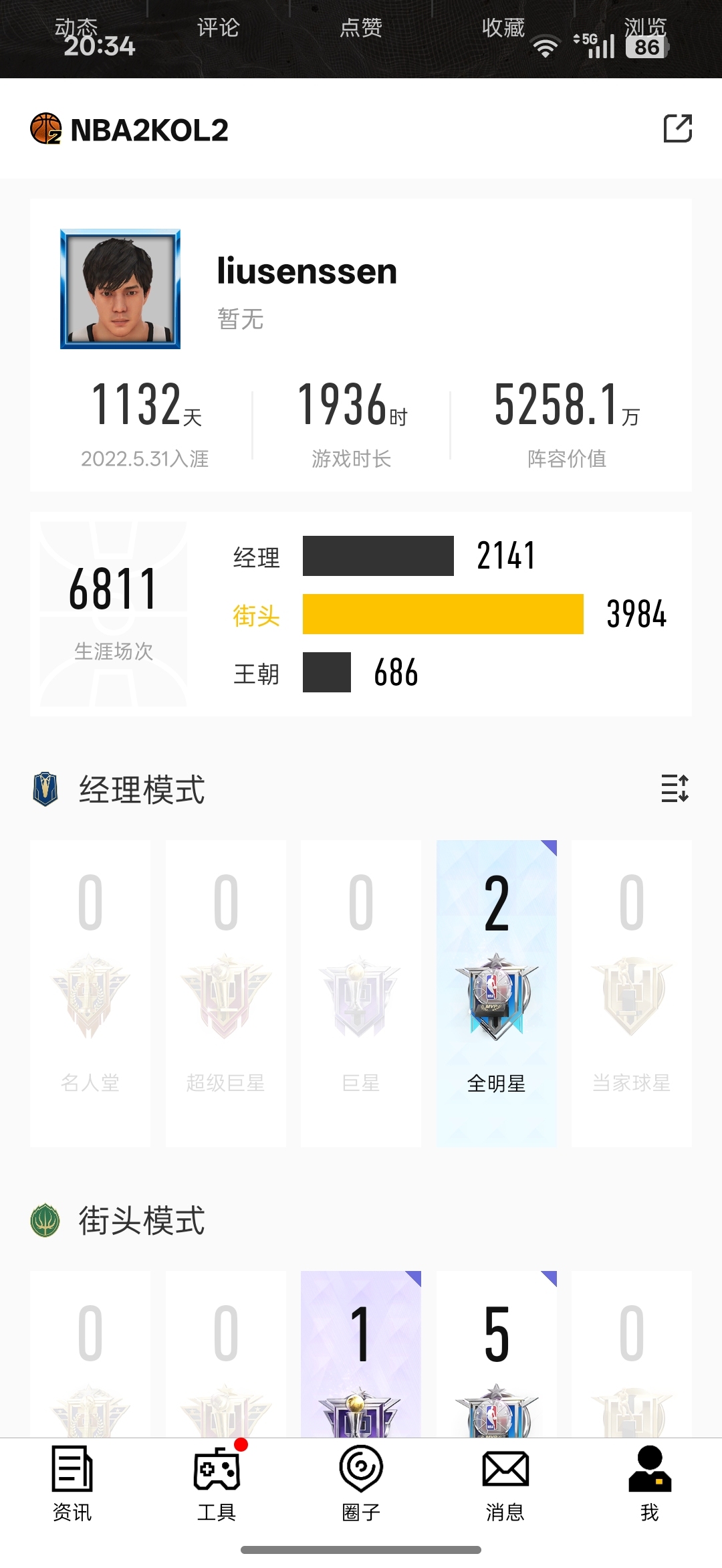Select the 街头 career stats bar
Viewport: 722px width, 1568px height.
tap(443, 614)
